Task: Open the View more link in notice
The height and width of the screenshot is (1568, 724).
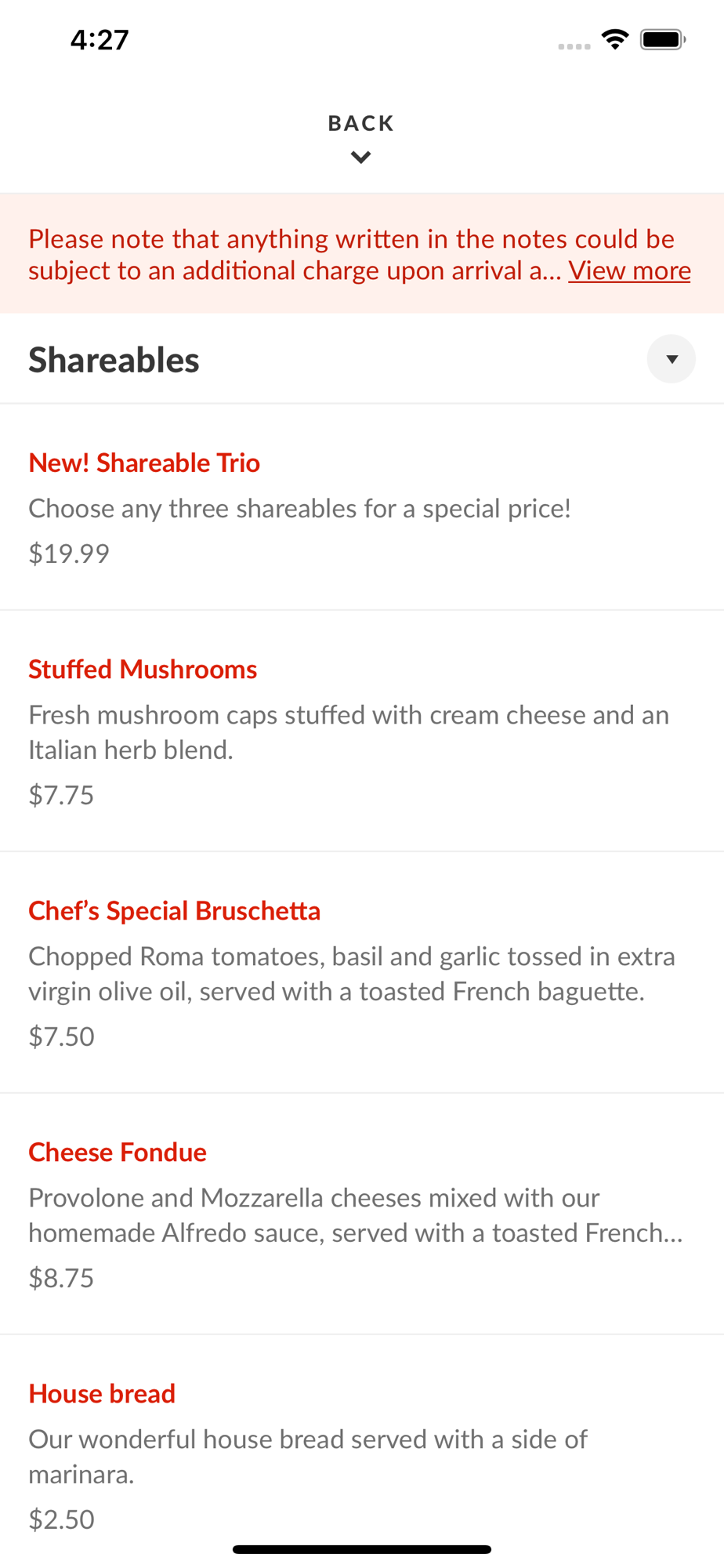Action: coord(629,270)
